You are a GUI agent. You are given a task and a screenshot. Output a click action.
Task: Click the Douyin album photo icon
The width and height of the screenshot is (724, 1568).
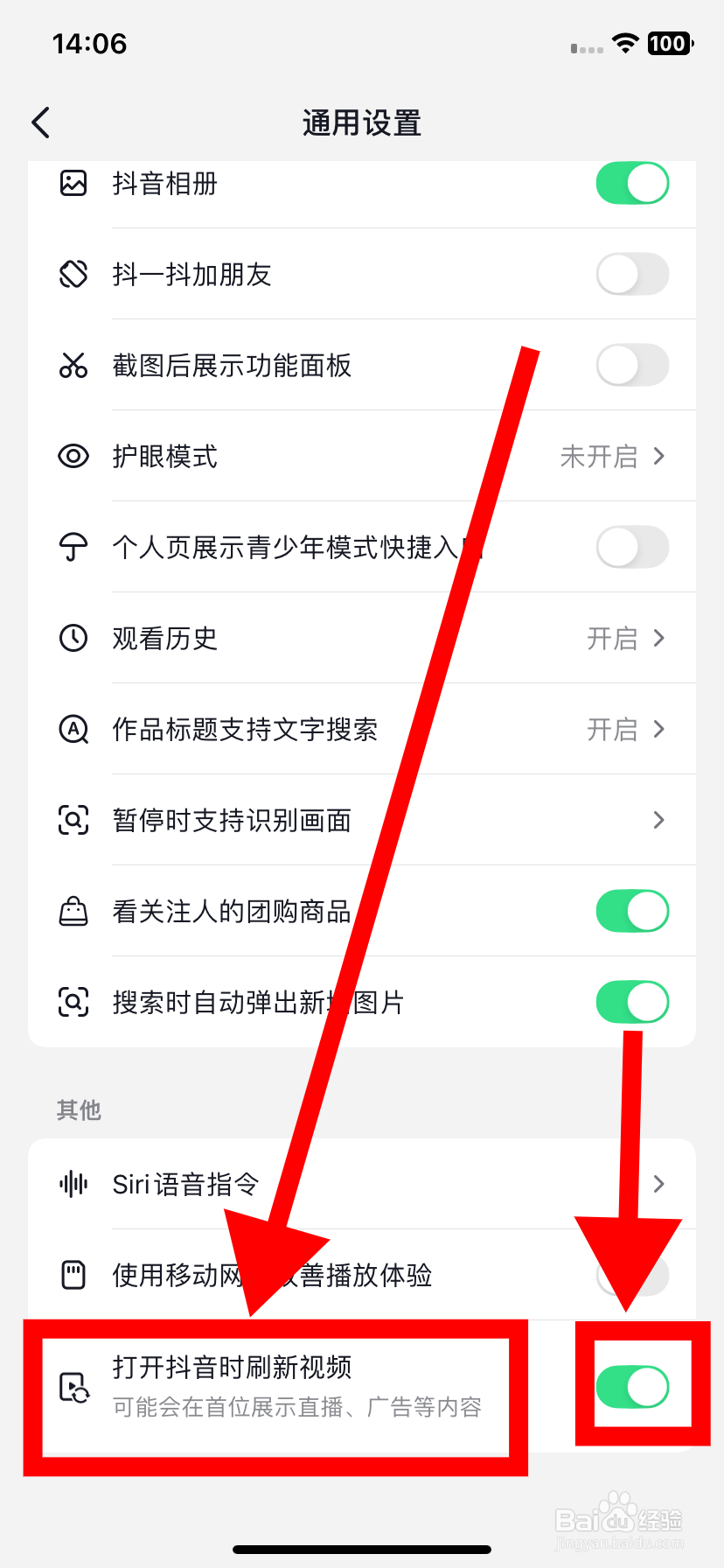[x=73, y=183]
